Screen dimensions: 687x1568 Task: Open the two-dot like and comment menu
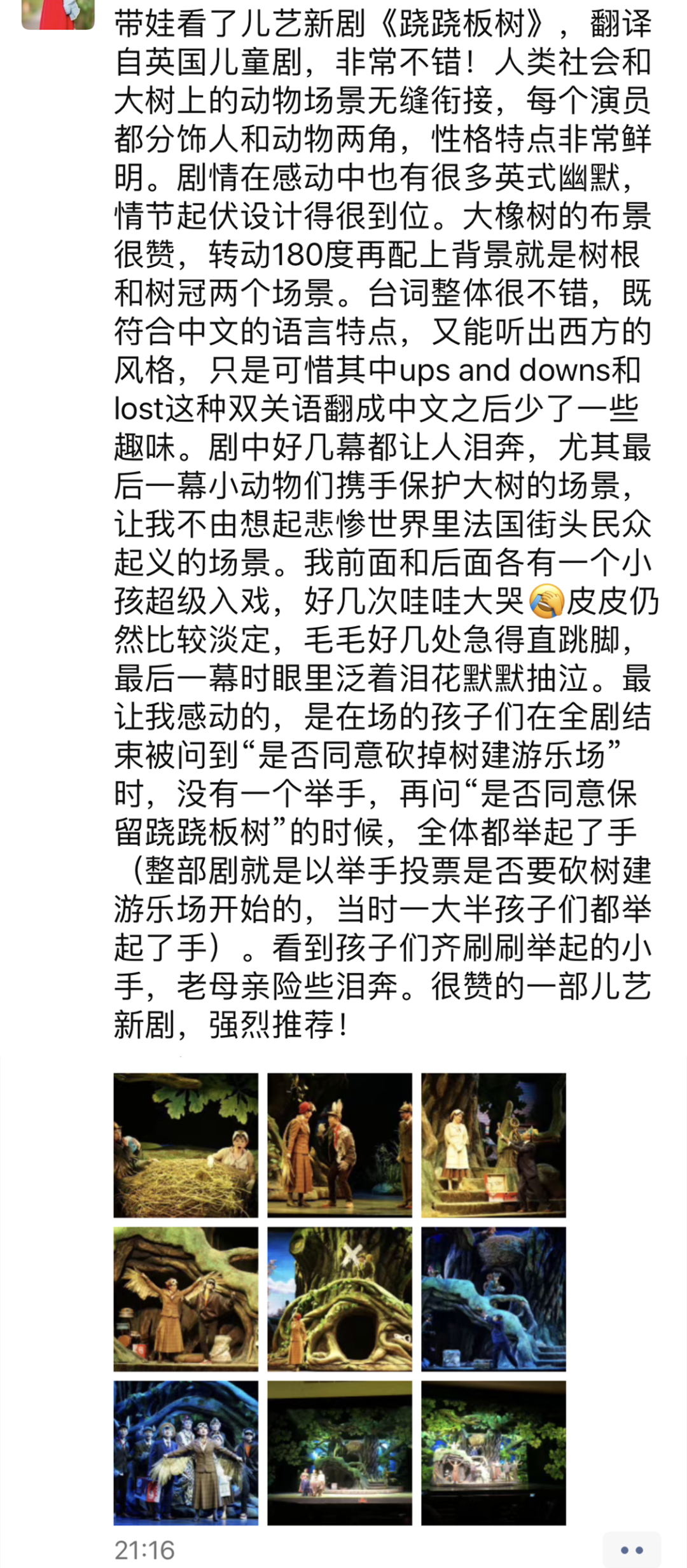coord(632,1550)
